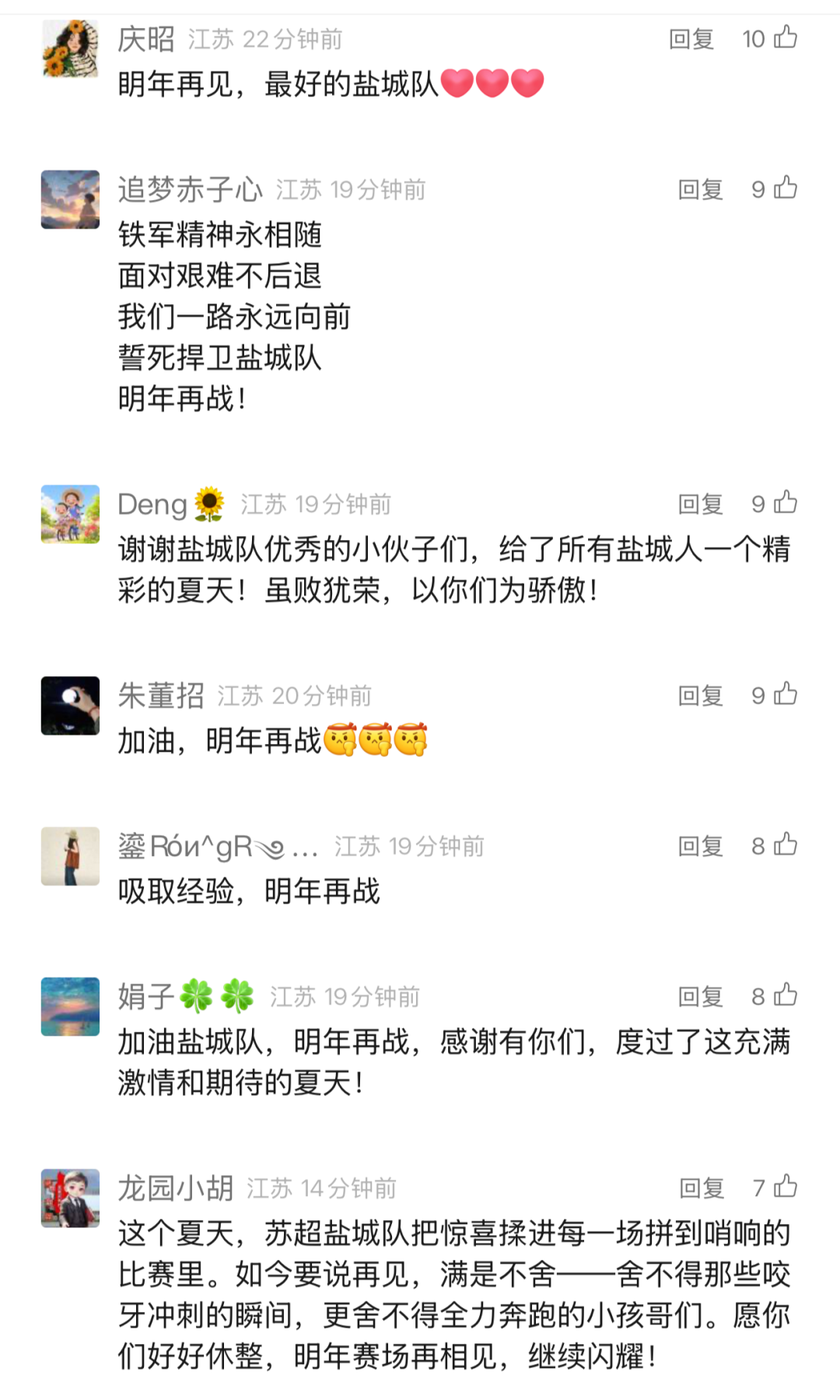Open 娟子's profile avatar
This screenshot has width=840, height=1400.
pos(70,1006)
